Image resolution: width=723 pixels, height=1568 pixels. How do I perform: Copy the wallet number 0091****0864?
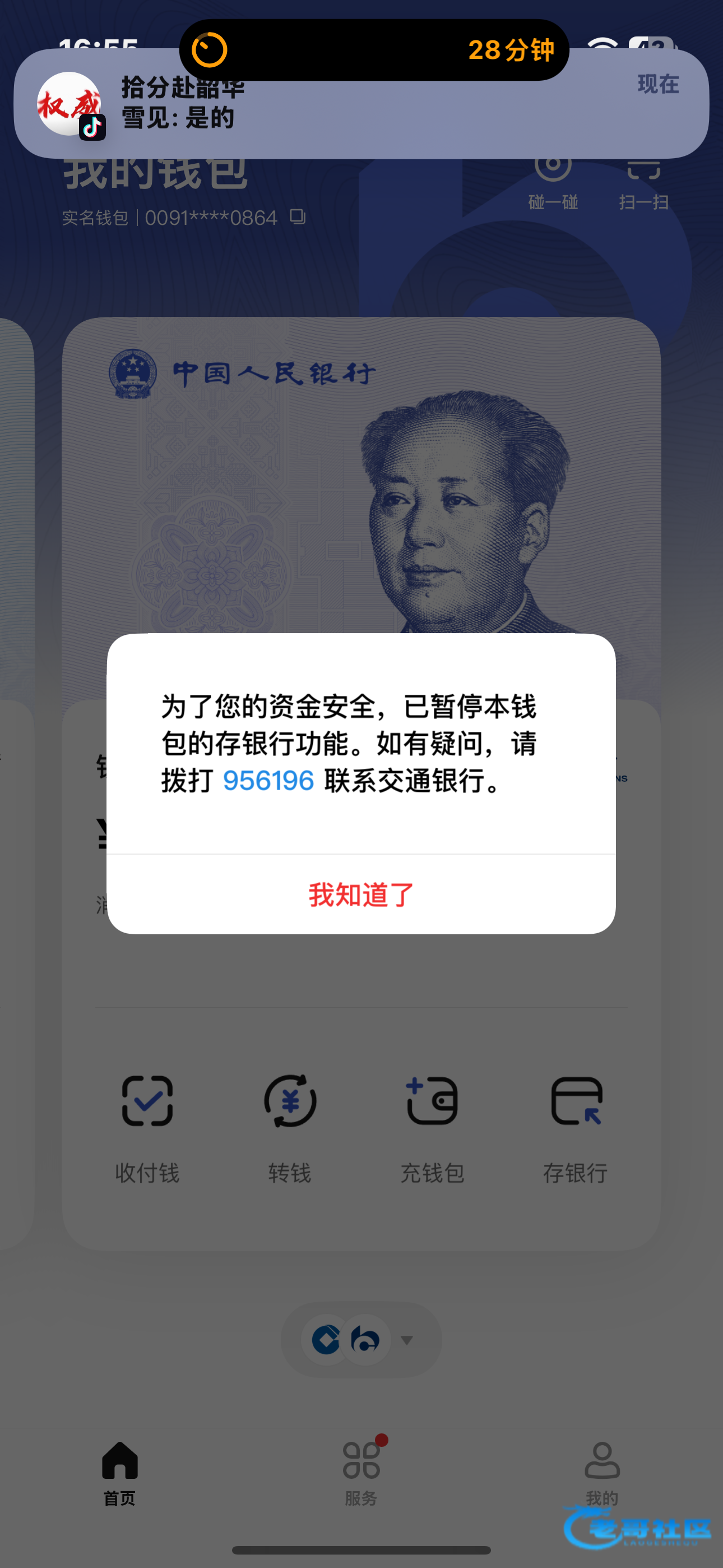click(298, 216)
